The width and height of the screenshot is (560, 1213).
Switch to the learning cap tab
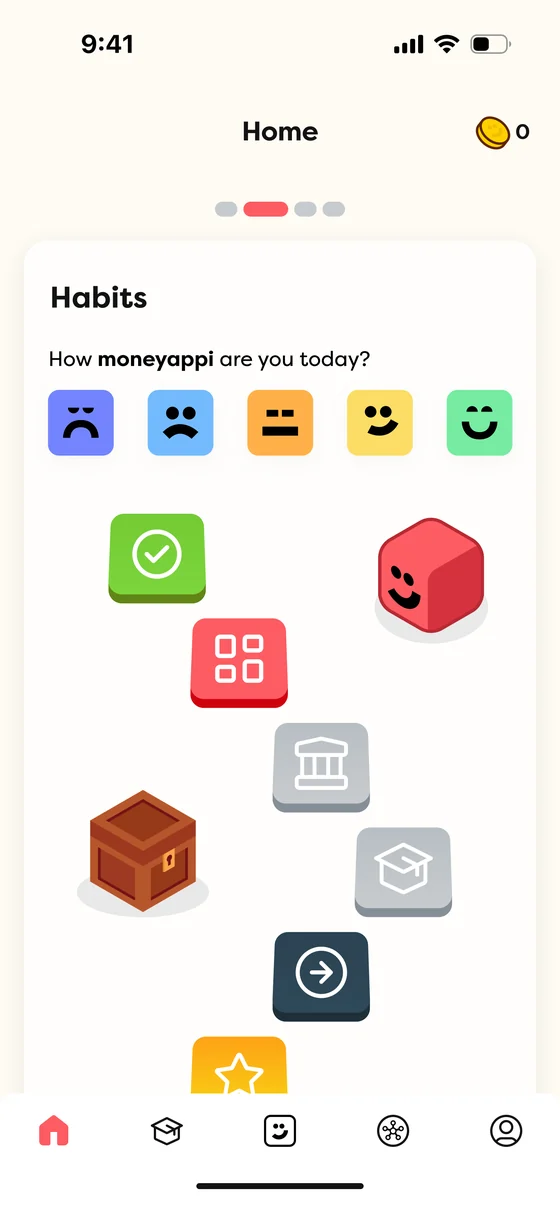coord(167,1131)
